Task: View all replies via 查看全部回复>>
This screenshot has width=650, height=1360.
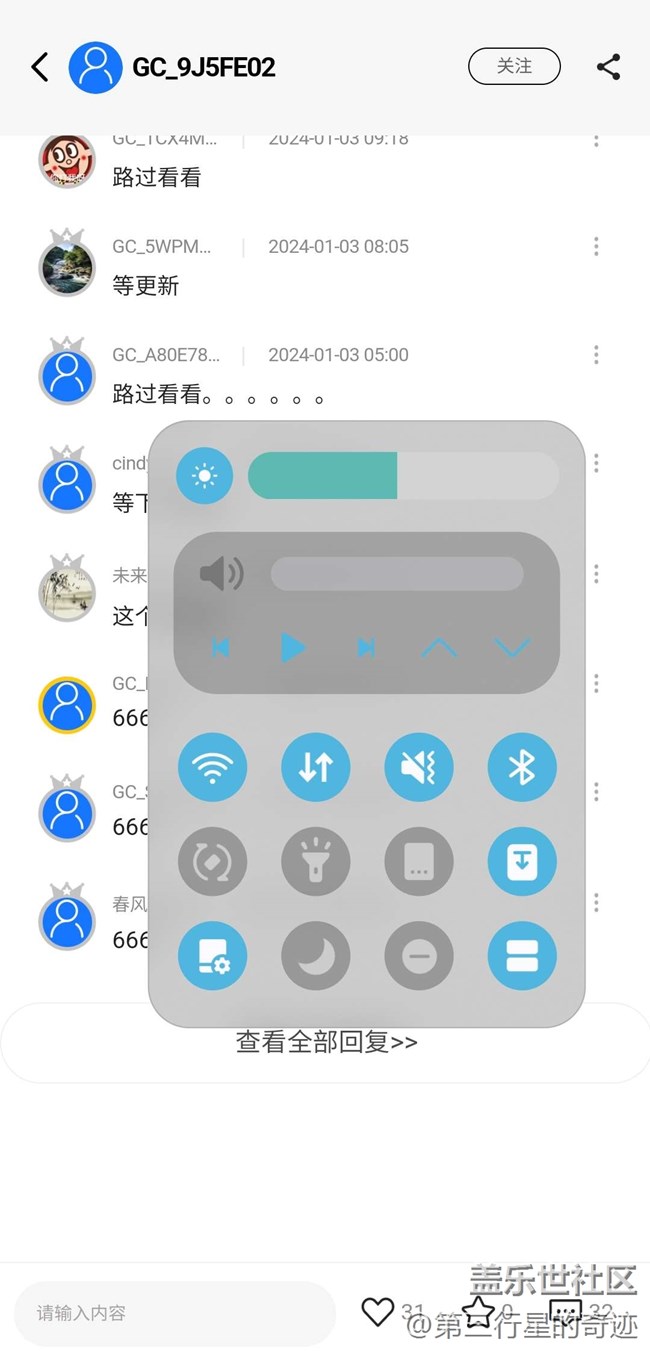Action: (x=326, y=1042)
